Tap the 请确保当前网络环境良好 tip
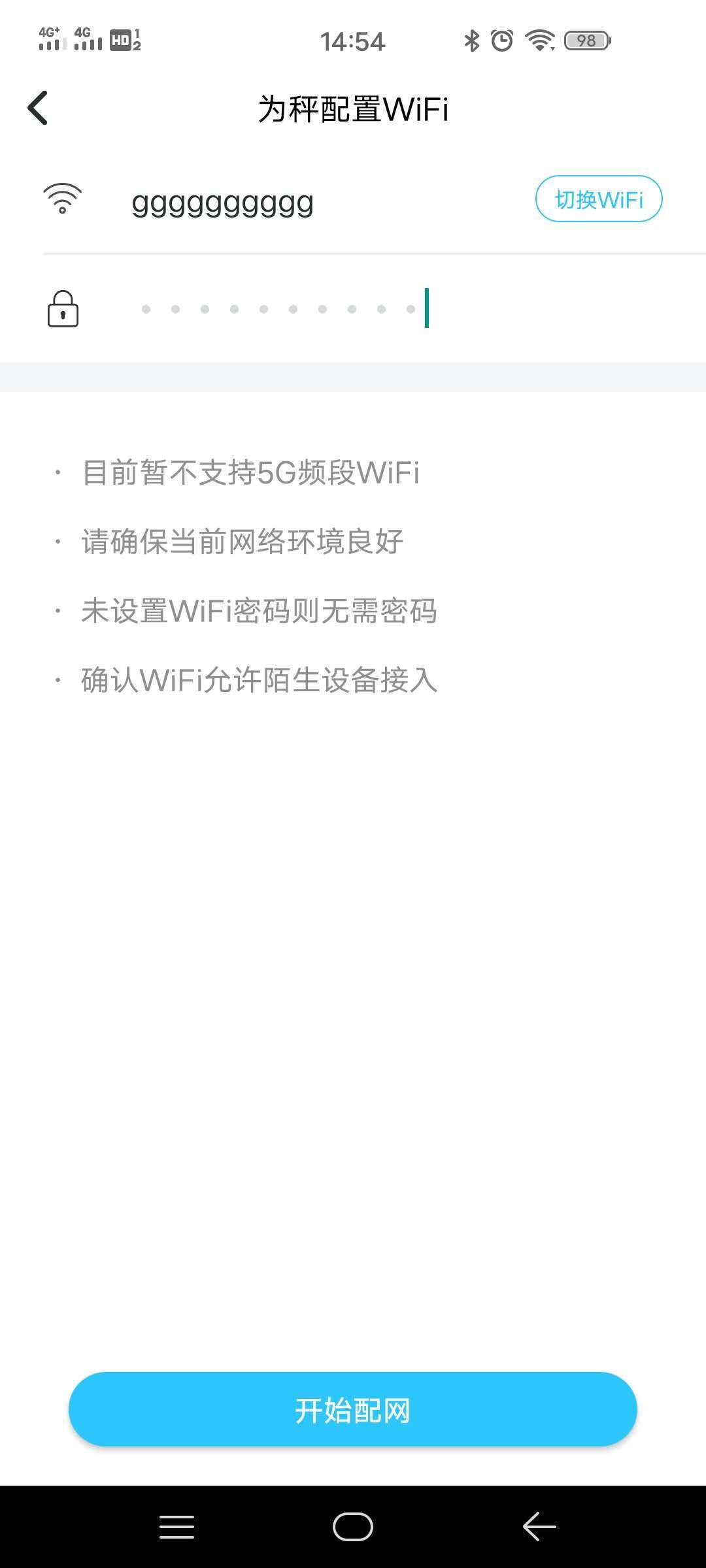The width and height of the screenshot is (706, 1568). (x=242, y=541)
